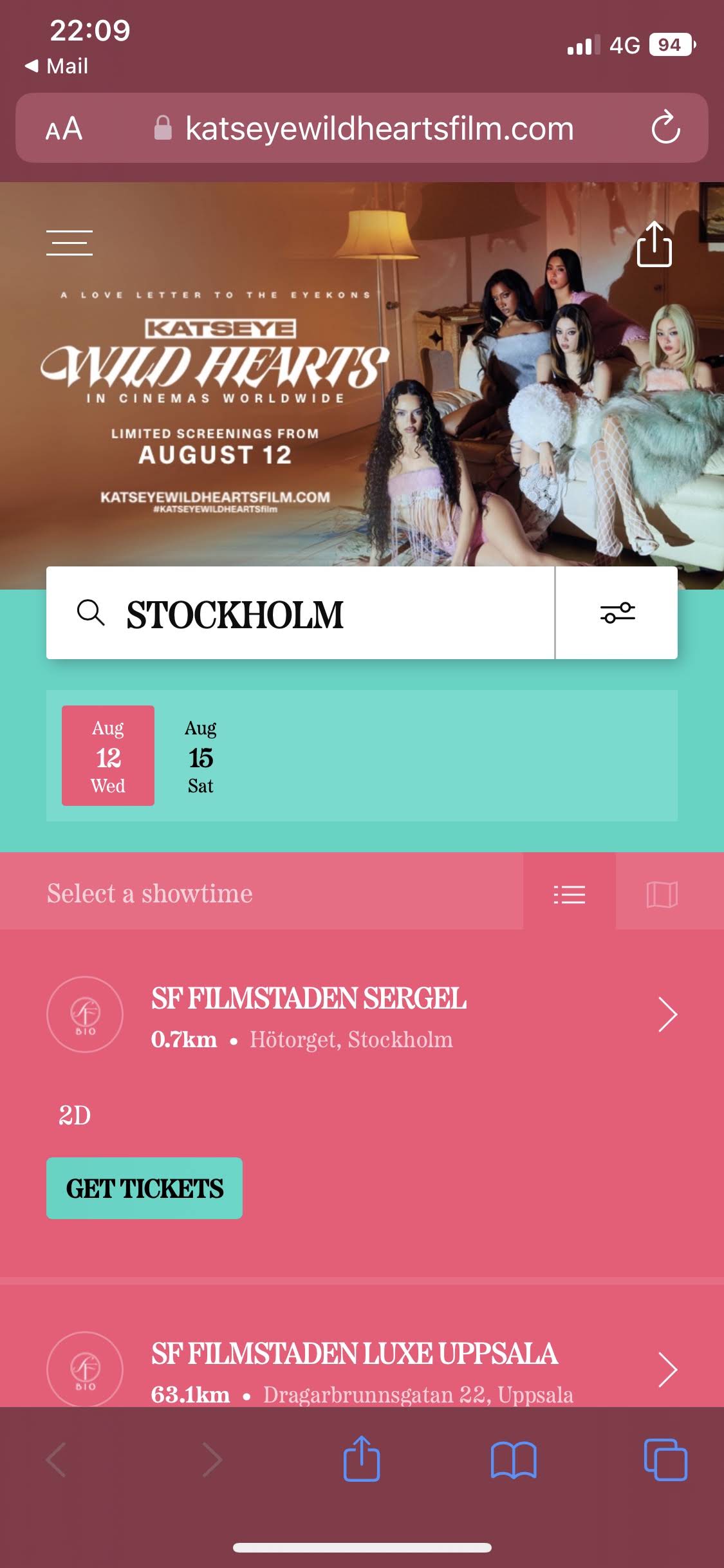Switch to map view of cinemas
Image resolution: width=724 pixels, height=1568 pixels.
[x=662, y=894]
